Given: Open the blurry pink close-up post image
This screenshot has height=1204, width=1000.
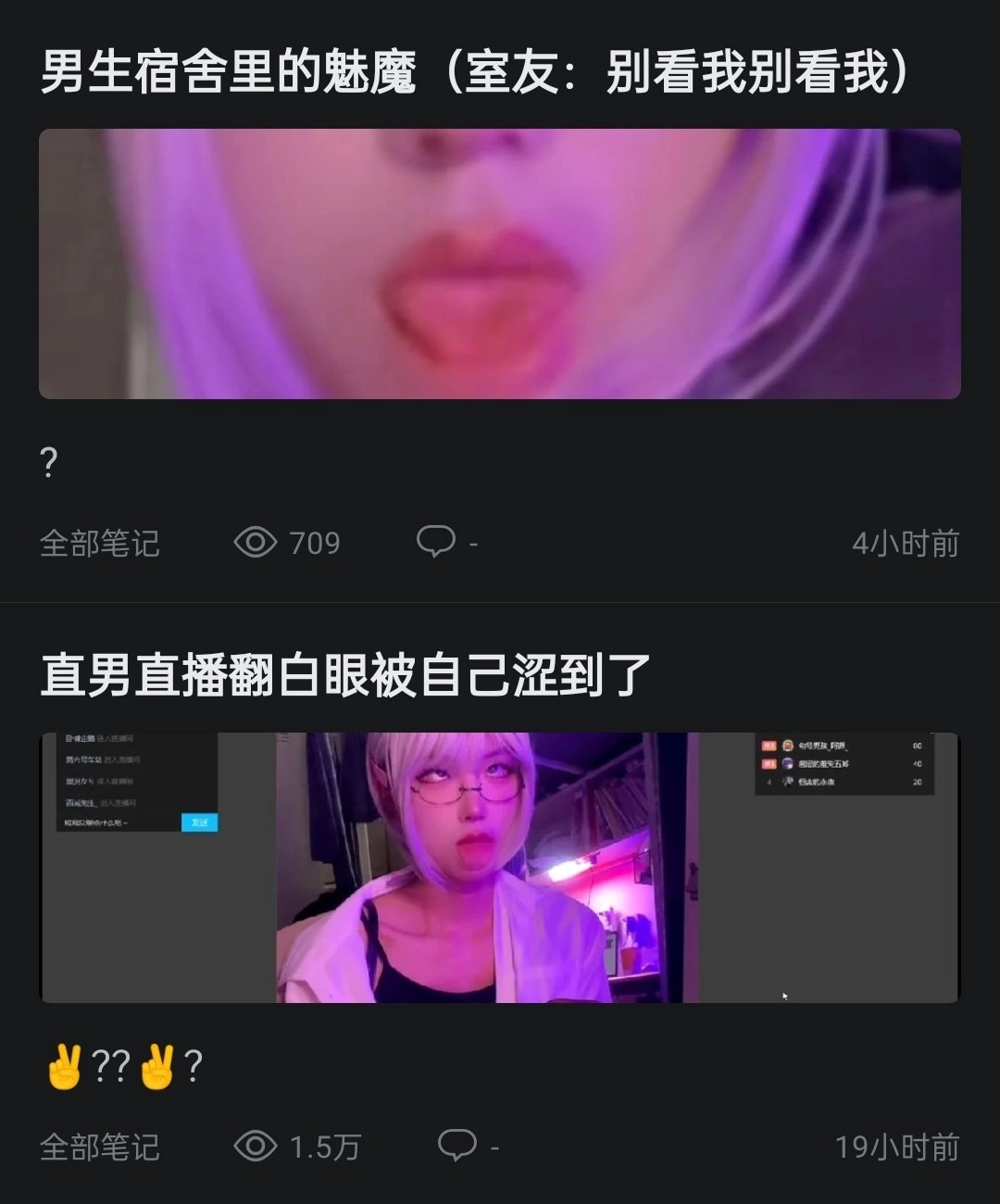Looking at the screenshot, I should click(x=500, y=264).
